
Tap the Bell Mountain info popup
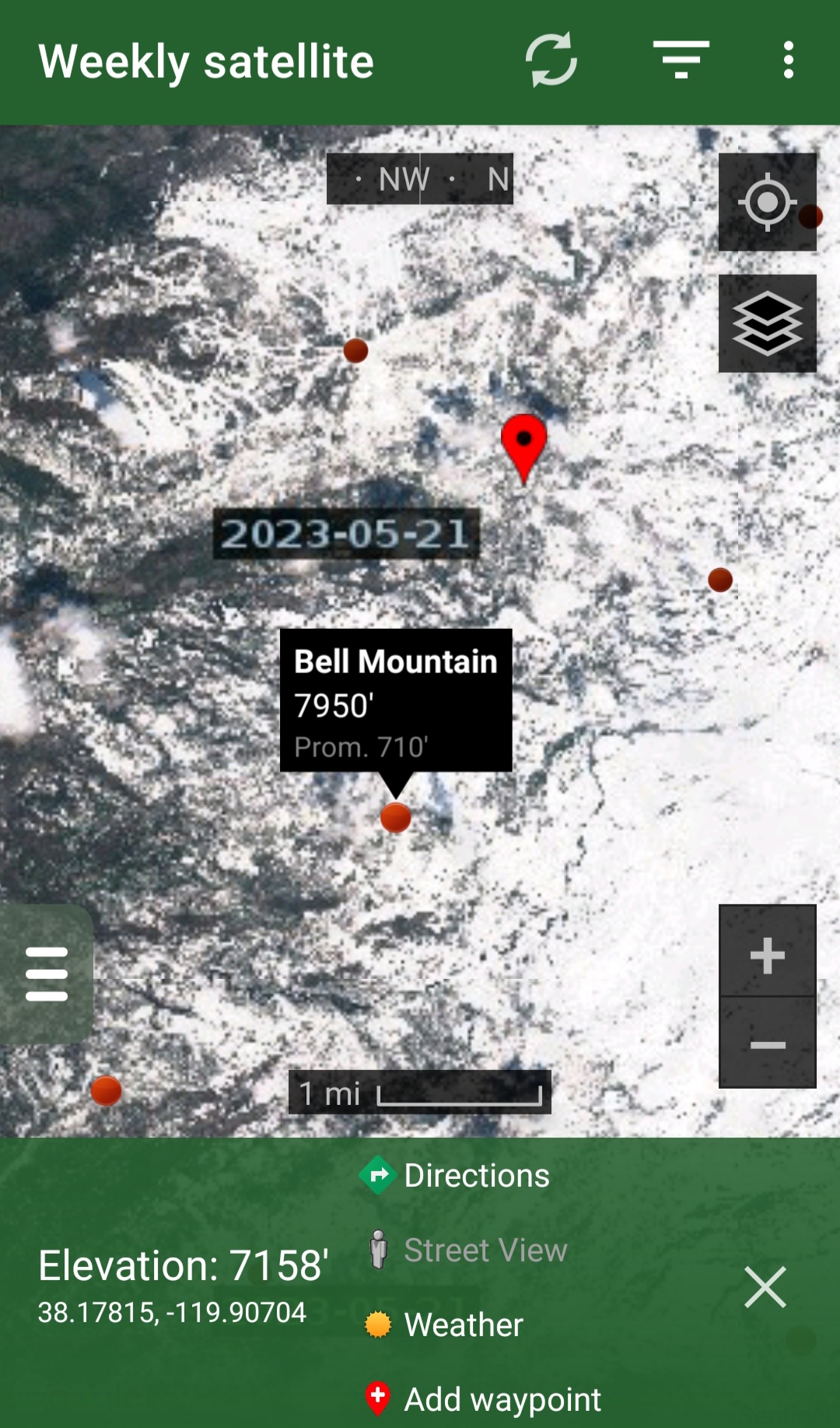pyautogui.click(x=396, y=700)
